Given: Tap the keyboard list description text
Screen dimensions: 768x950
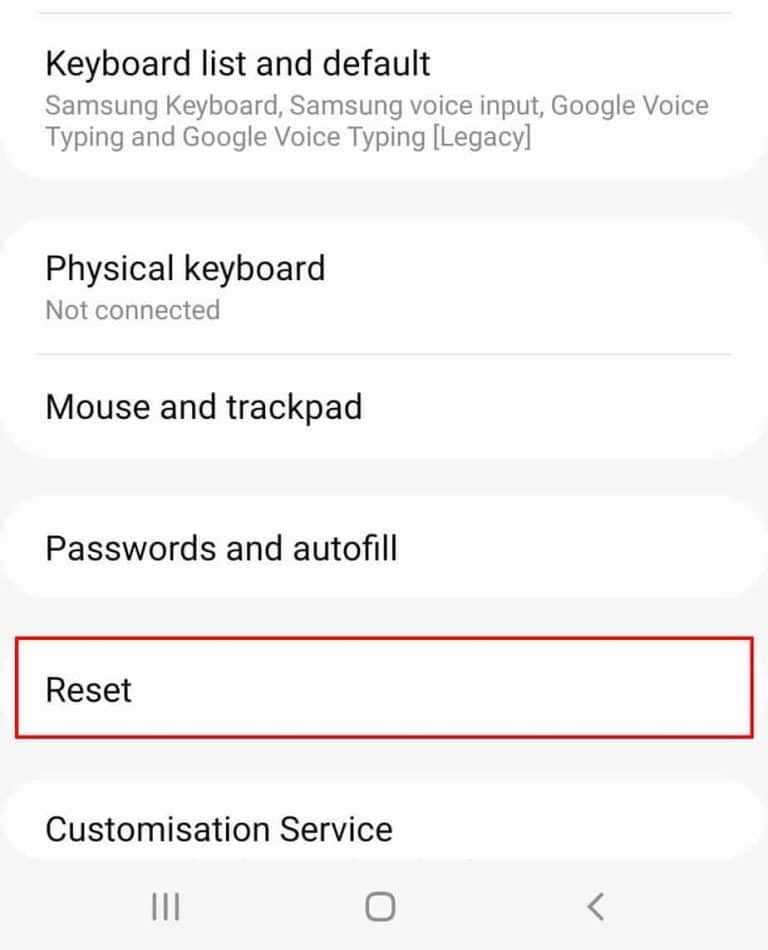Looking at the screenshot, I should click(x=376, y=120).
